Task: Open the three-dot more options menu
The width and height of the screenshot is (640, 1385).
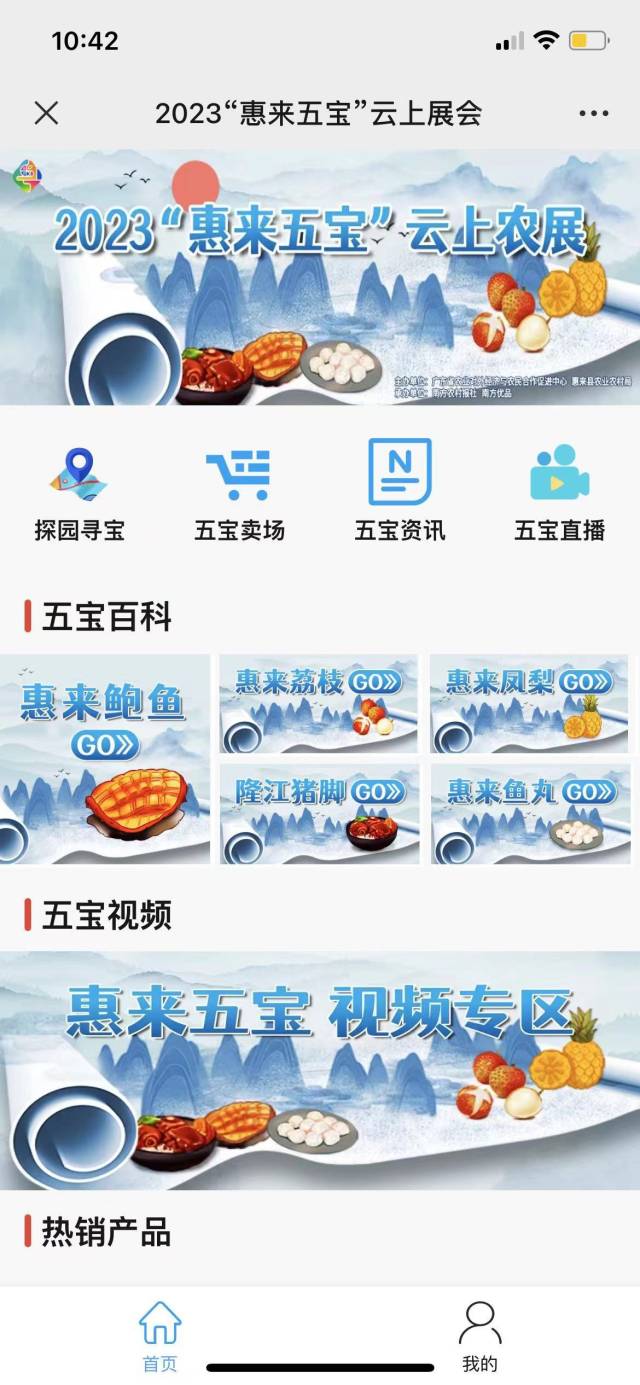Action: (593, 113)
